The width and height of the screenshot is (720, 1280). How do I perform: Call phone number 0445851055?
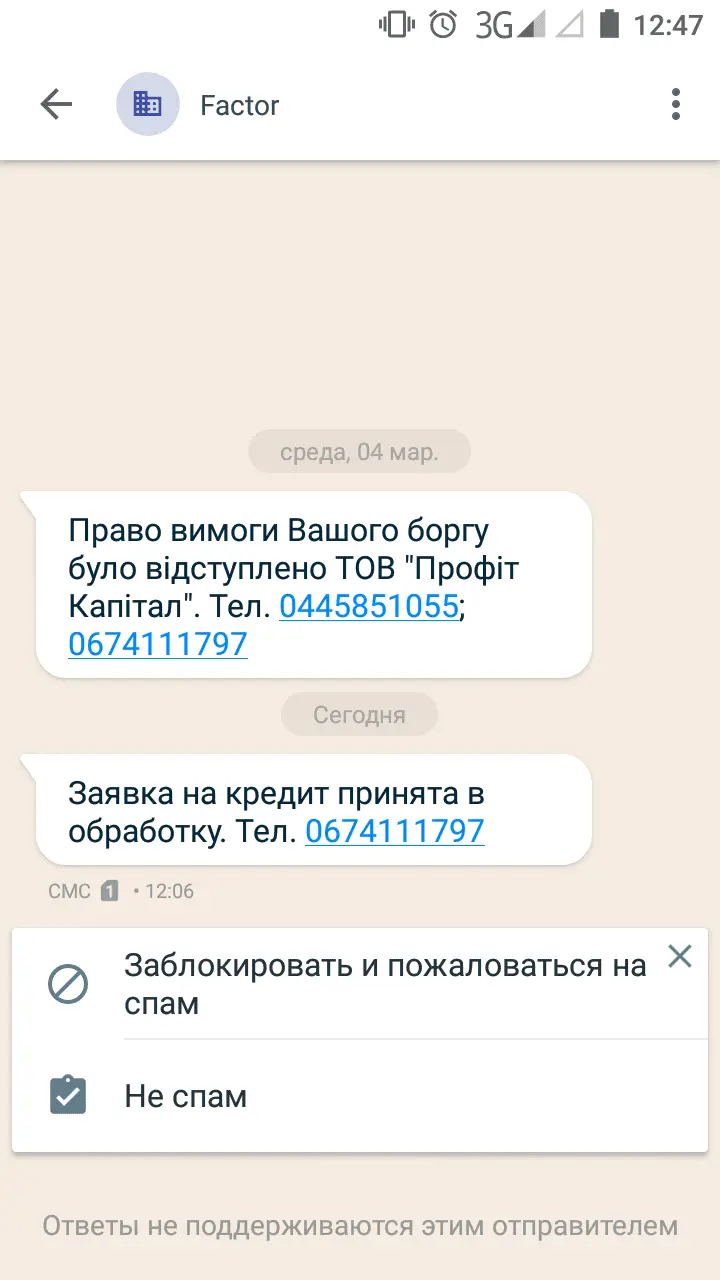pyautogui.click(x=368, y=606)
